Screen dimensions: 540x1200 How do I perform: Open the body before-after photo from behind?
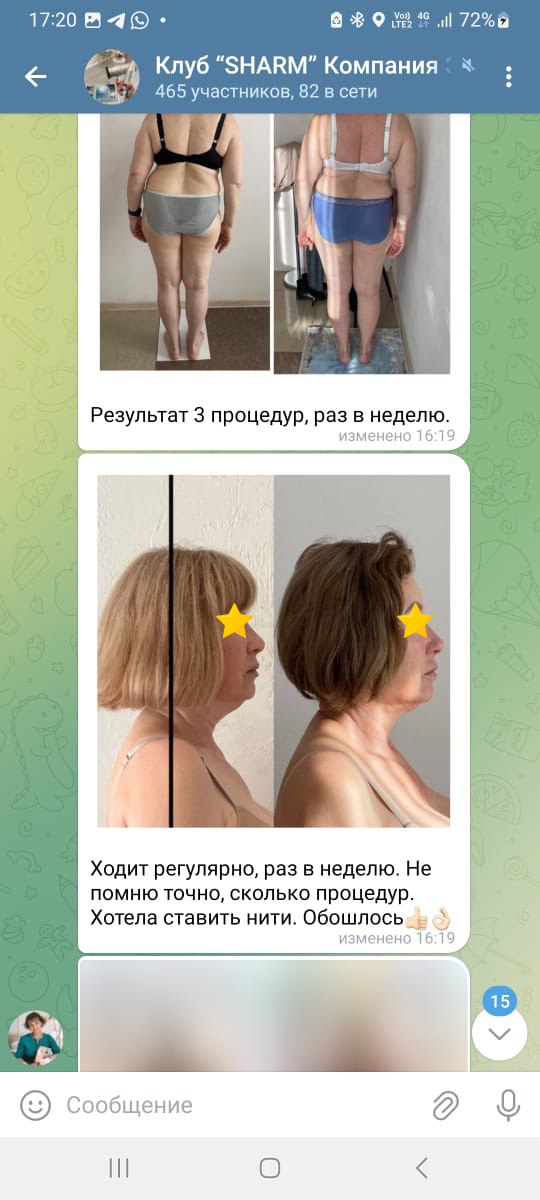point(274,243)
